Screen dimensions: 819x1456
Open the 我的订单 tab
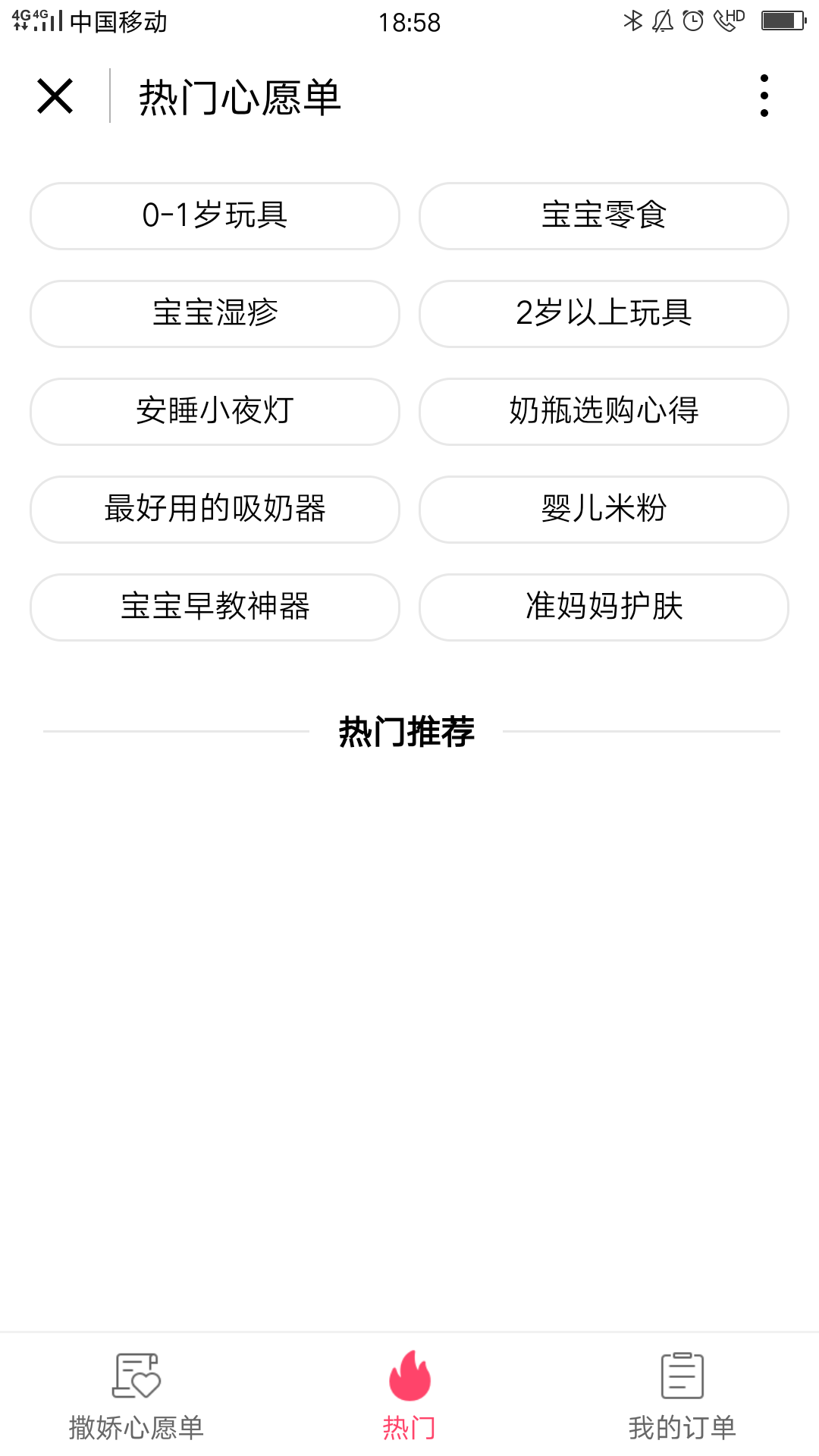(x=682, y=1395)
